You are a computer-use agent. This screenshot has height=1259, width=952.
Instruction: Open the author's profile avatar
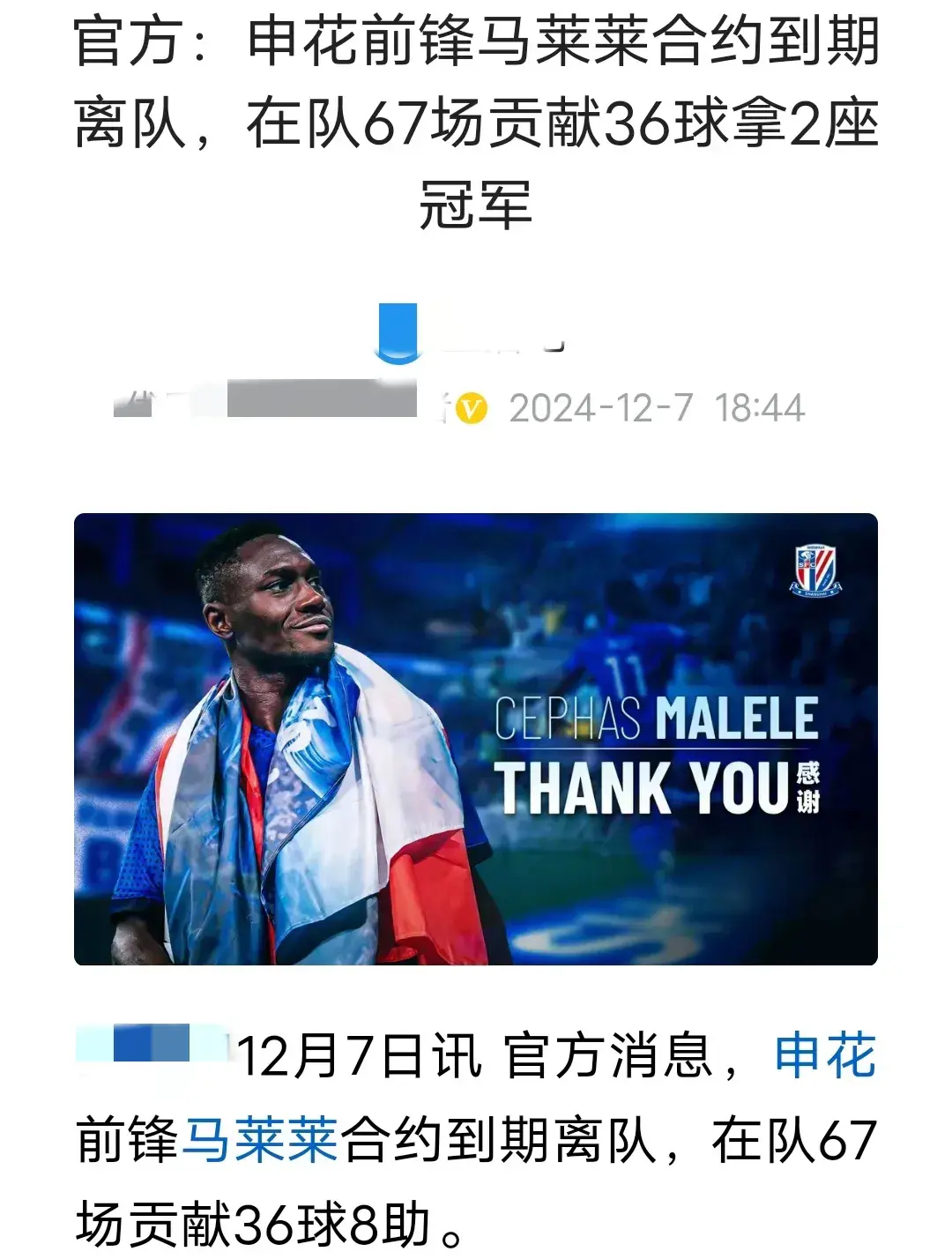pyautogui.click(x=398, y=333)
